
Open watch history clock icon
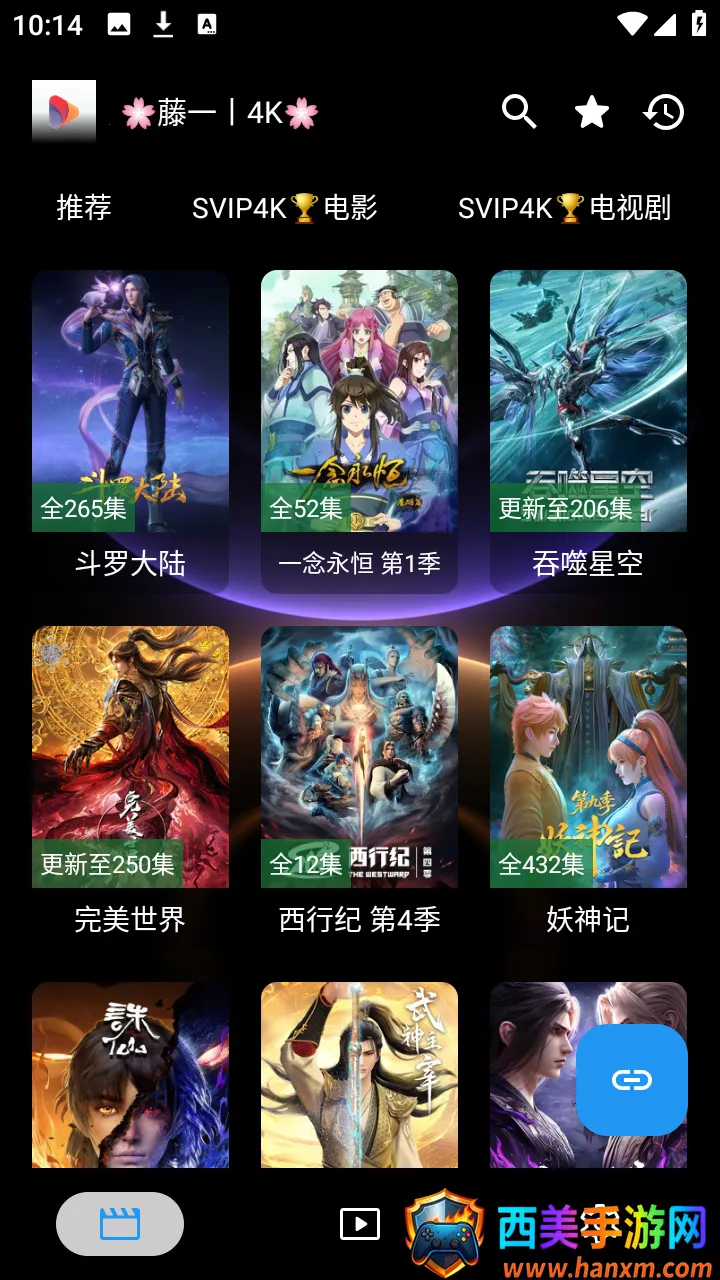coord(664,112)
